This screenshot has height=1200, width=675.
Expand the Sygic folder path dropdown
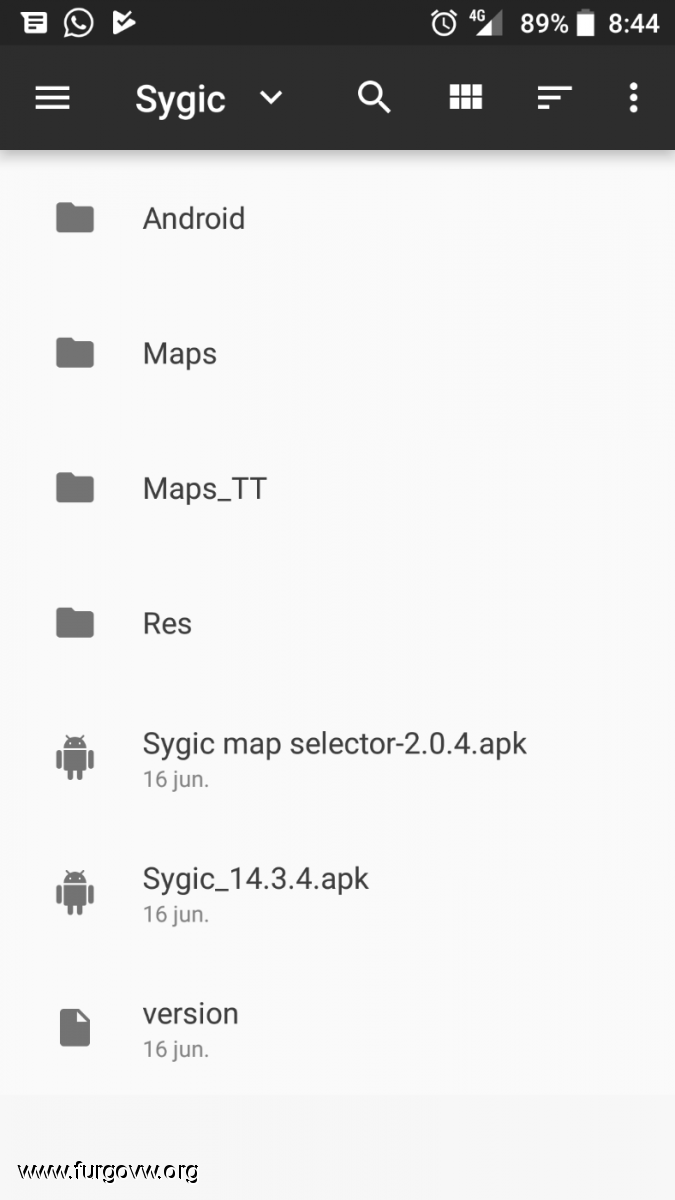pos(270,98)
